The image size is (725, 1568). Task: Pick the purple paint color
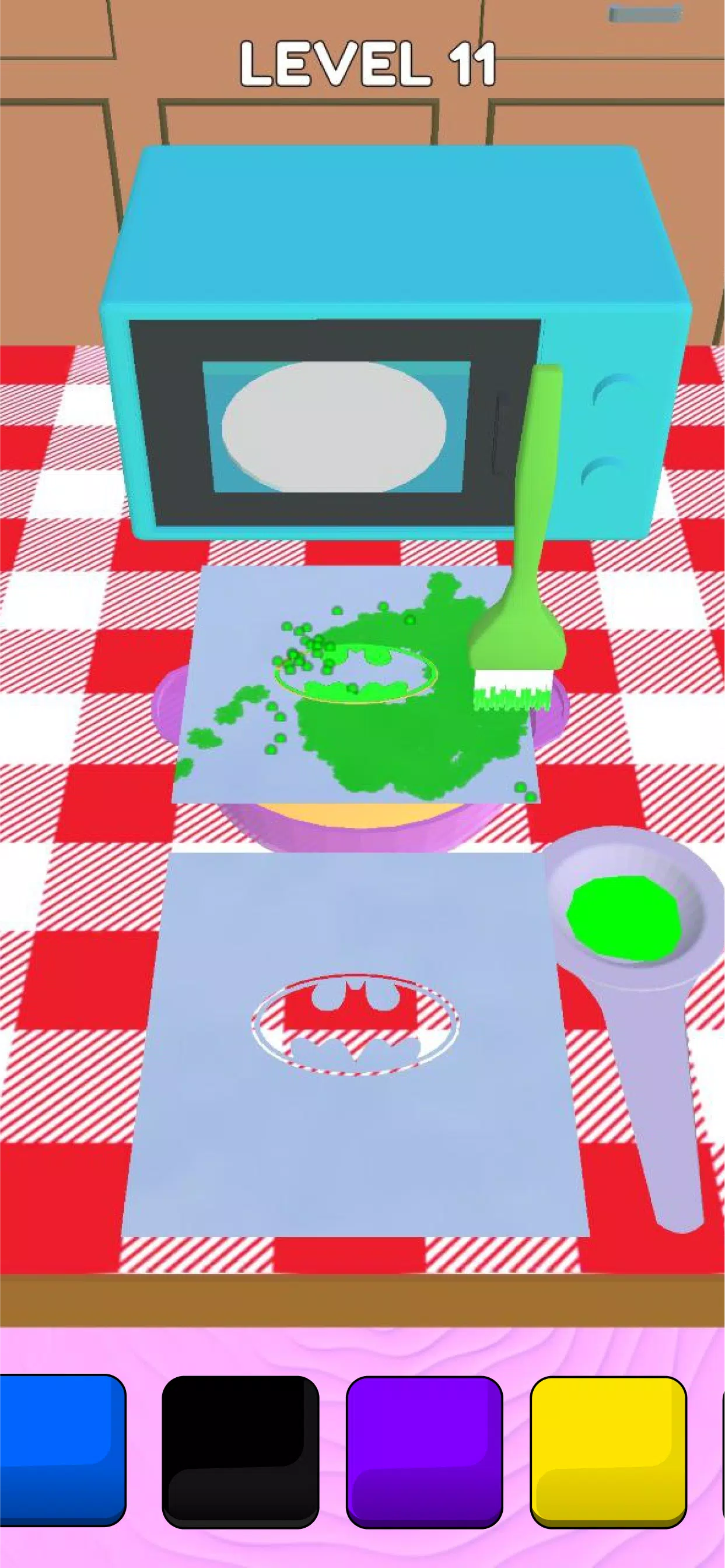(x=424, y=1451)
